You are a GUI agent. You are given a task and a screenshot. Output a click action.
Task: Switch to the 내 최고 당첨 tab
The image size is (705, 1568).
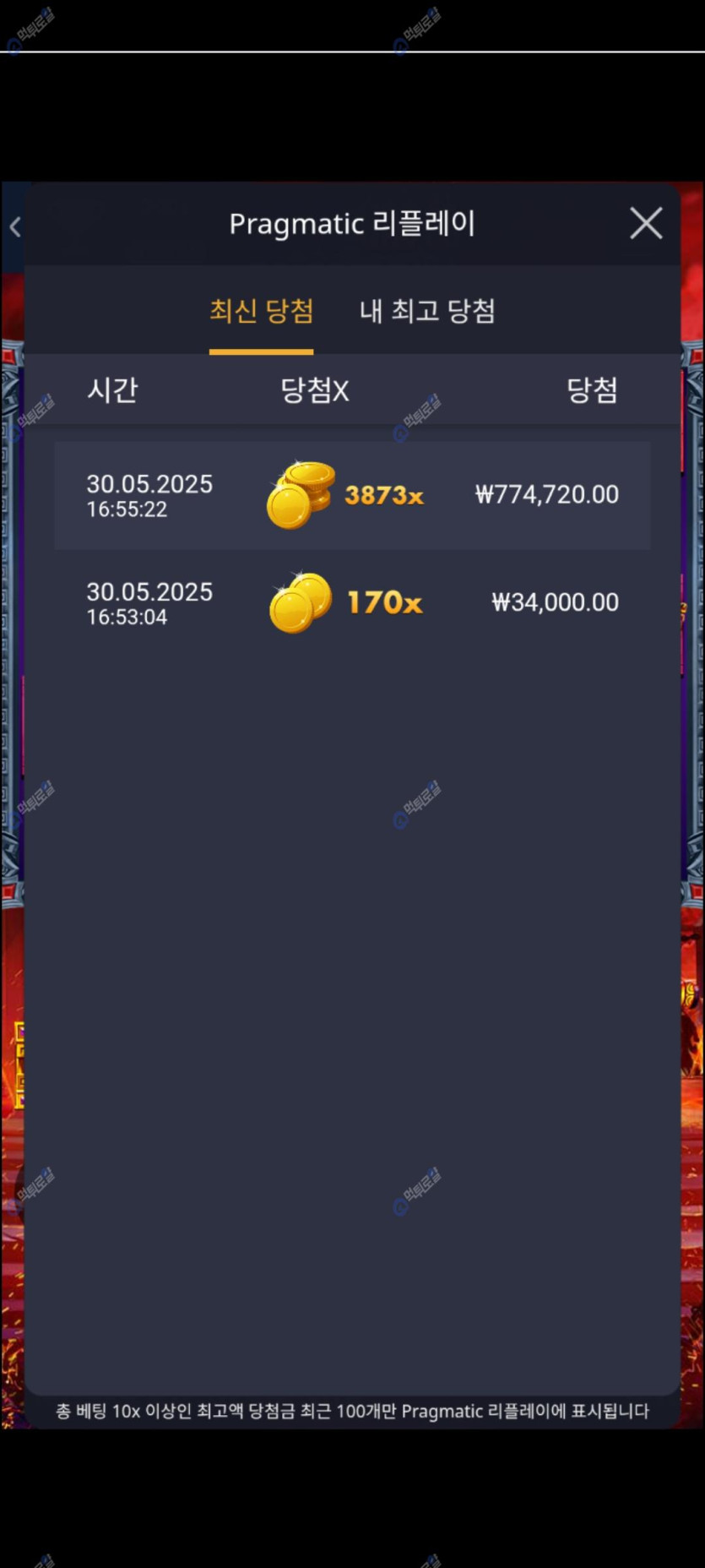tap(427, 312)
